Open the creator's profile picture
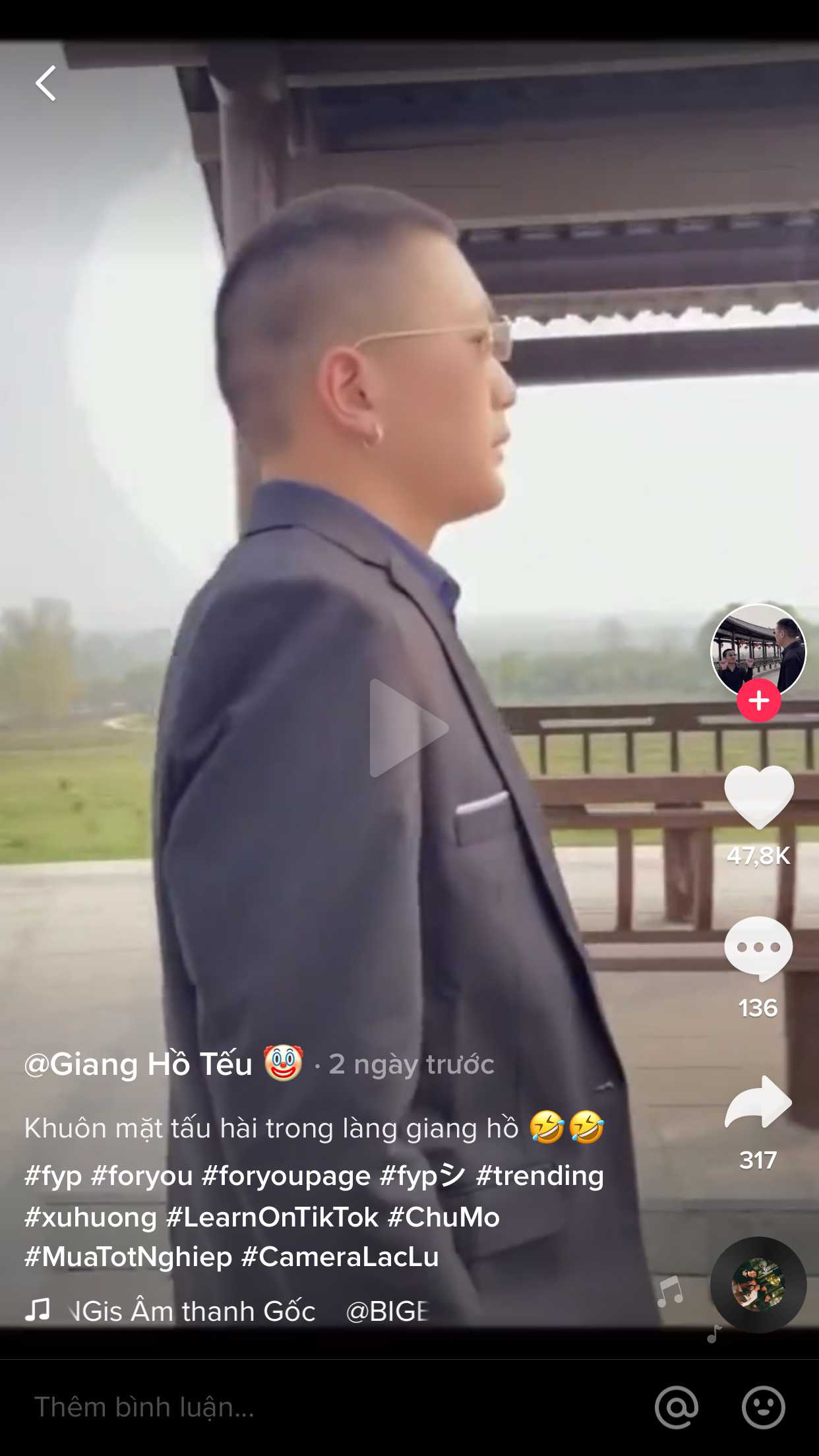The height and width of the screenshot is (1456, 819). click(758, 650)
